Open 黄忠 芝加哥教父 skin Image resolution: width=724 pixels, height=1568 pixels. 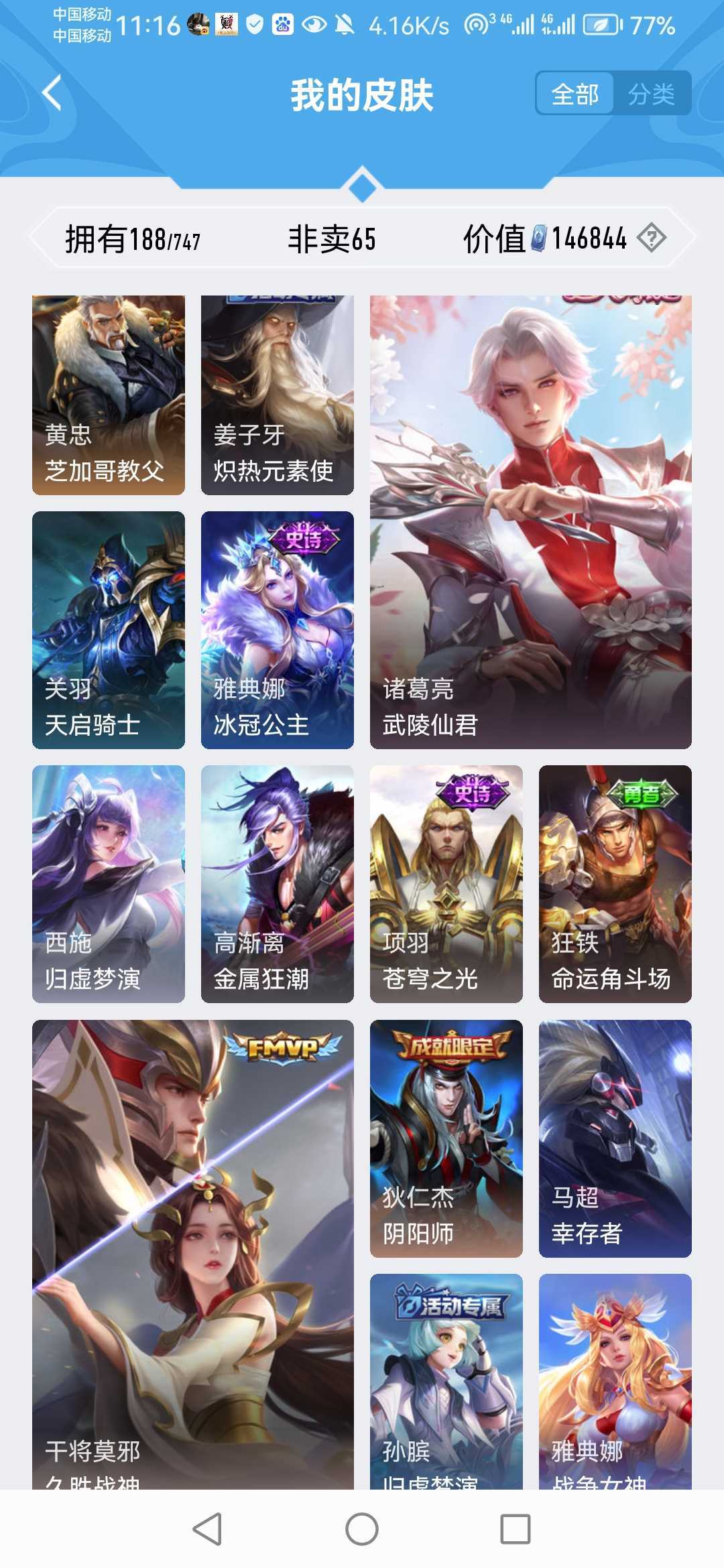(x=109, y=395)
